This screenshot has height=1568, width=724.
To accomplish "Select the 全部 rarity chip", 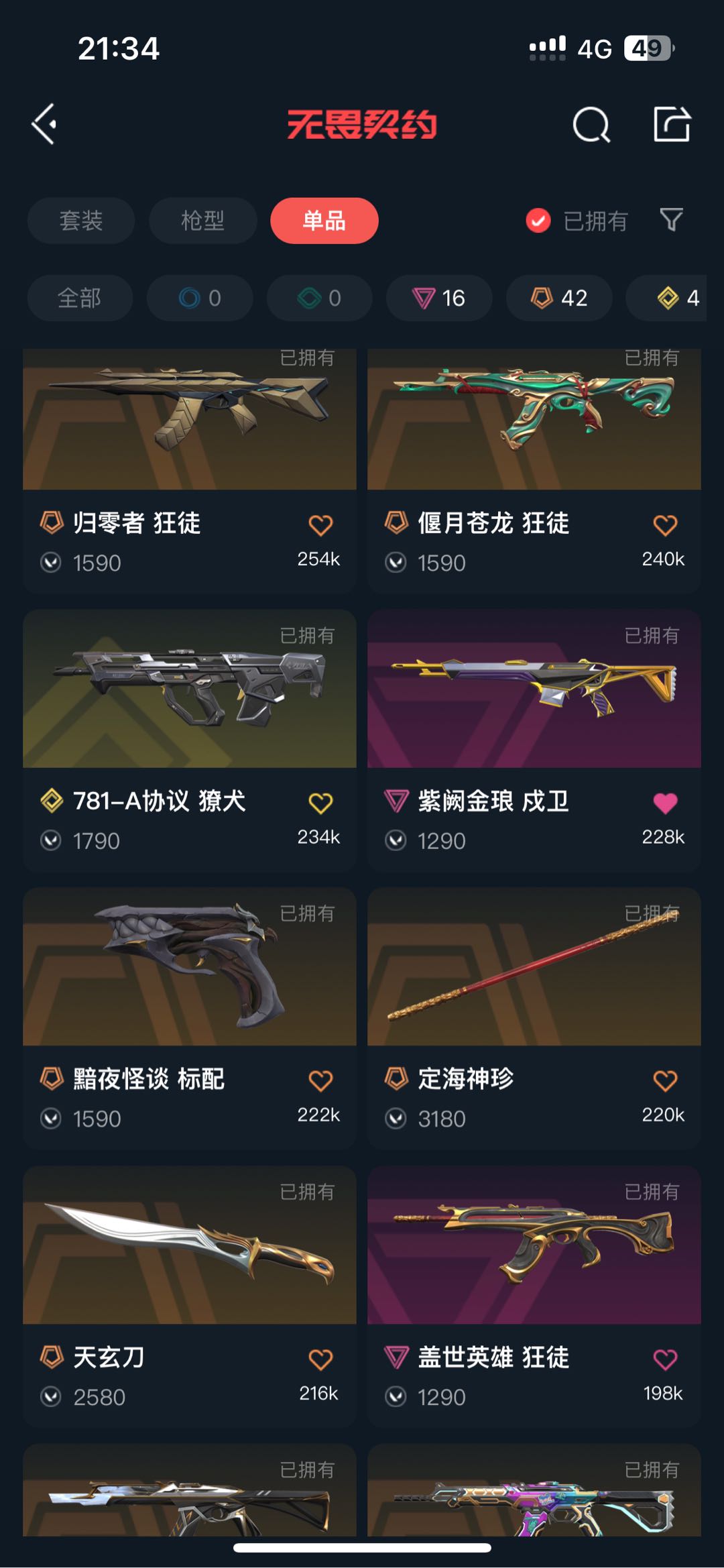I will [80, 298].
